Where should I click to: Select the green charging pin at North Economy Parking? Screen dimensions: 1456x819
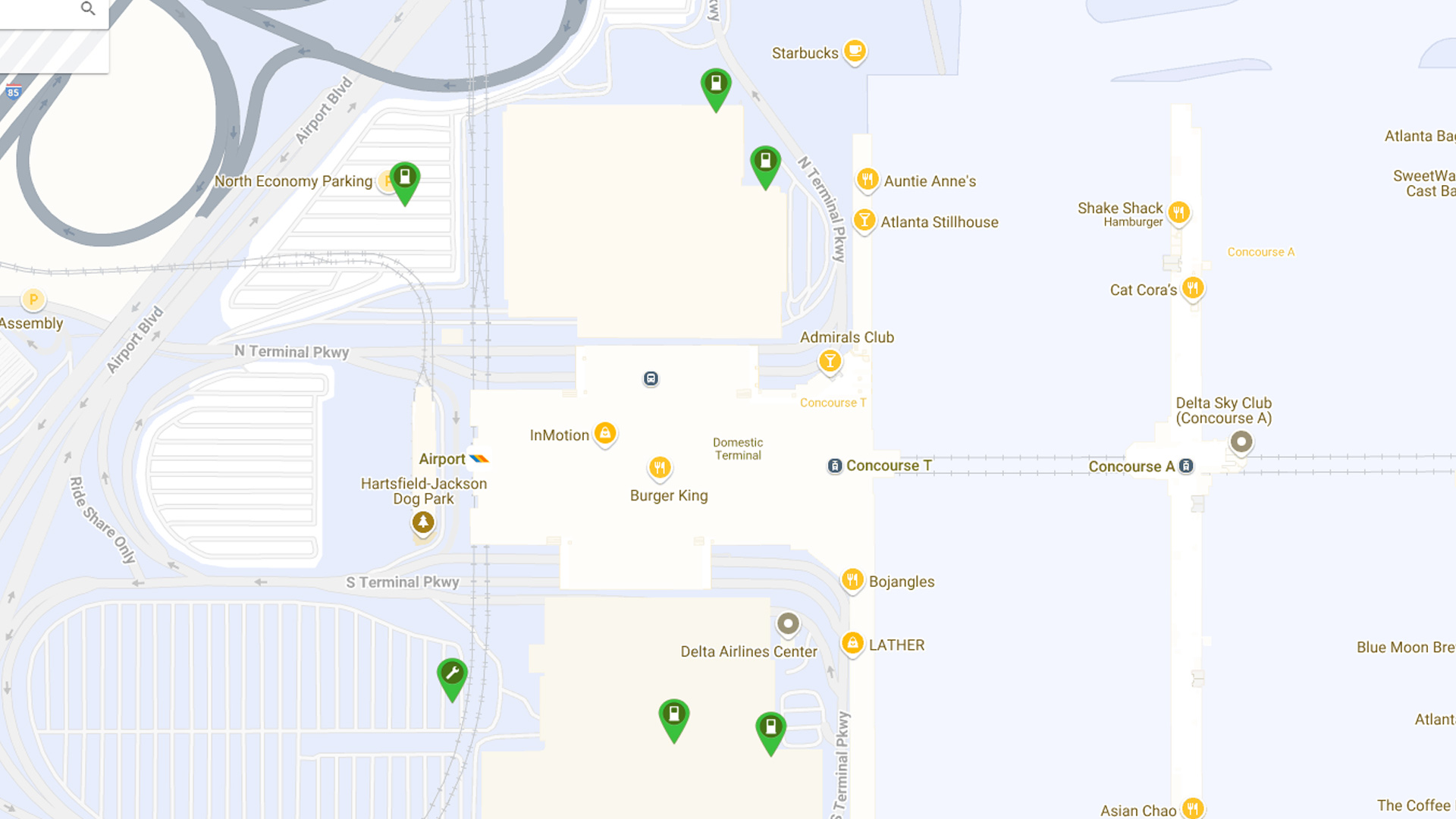click(x=405, y=179)
